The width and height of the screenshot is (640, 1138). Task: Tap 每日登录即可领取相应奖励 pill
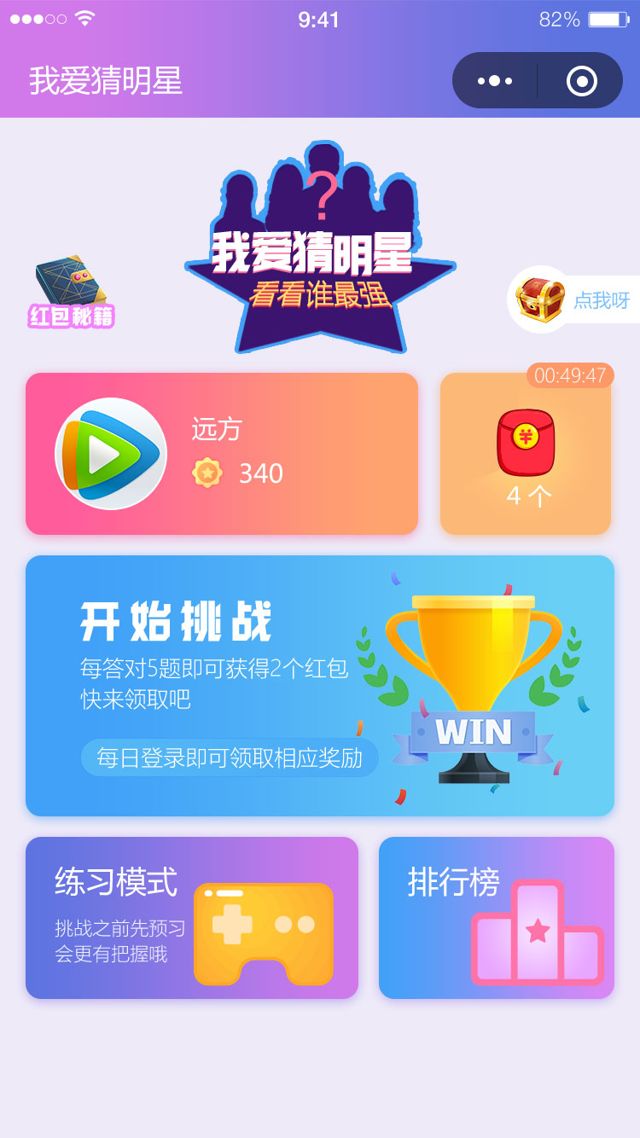(230, 758)
